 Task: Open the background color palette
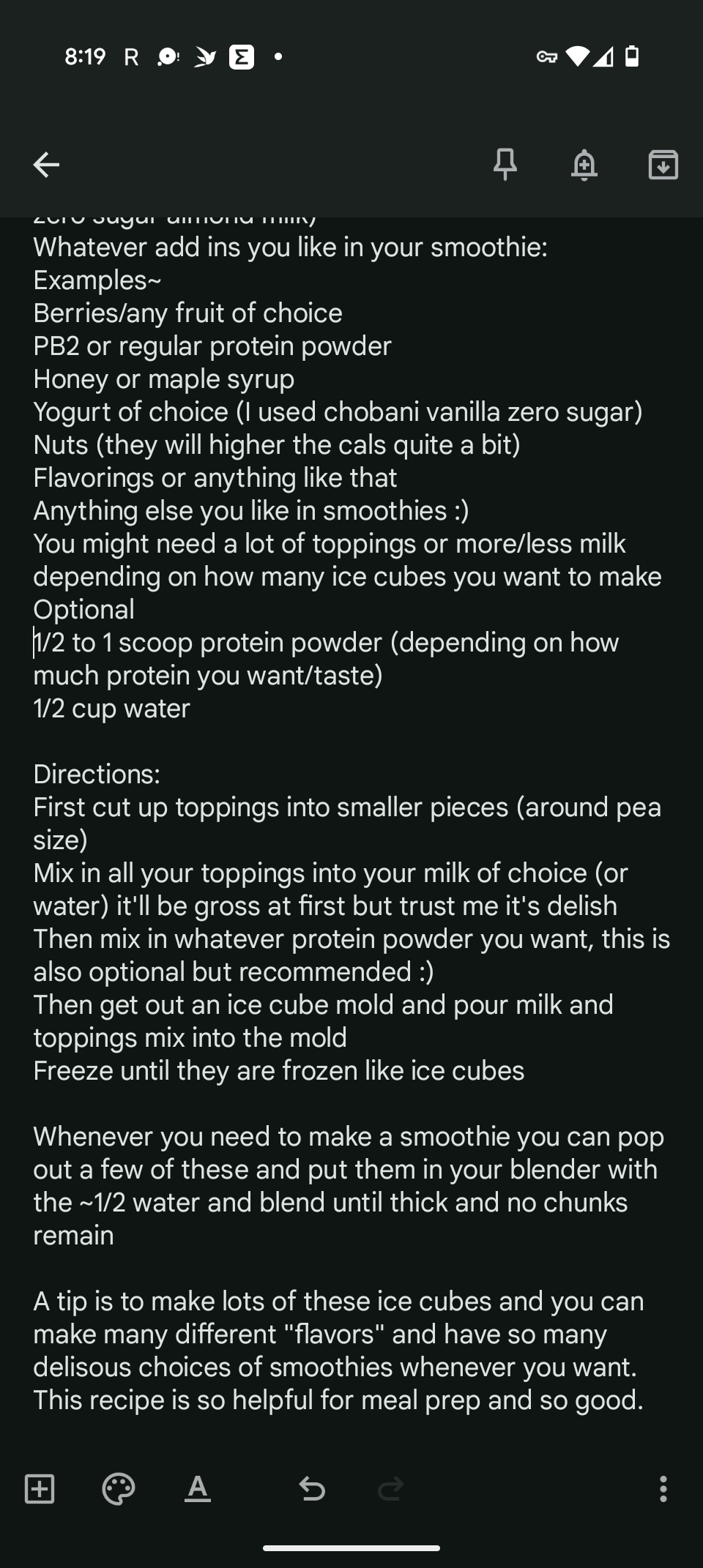[x=118, y=1489]
